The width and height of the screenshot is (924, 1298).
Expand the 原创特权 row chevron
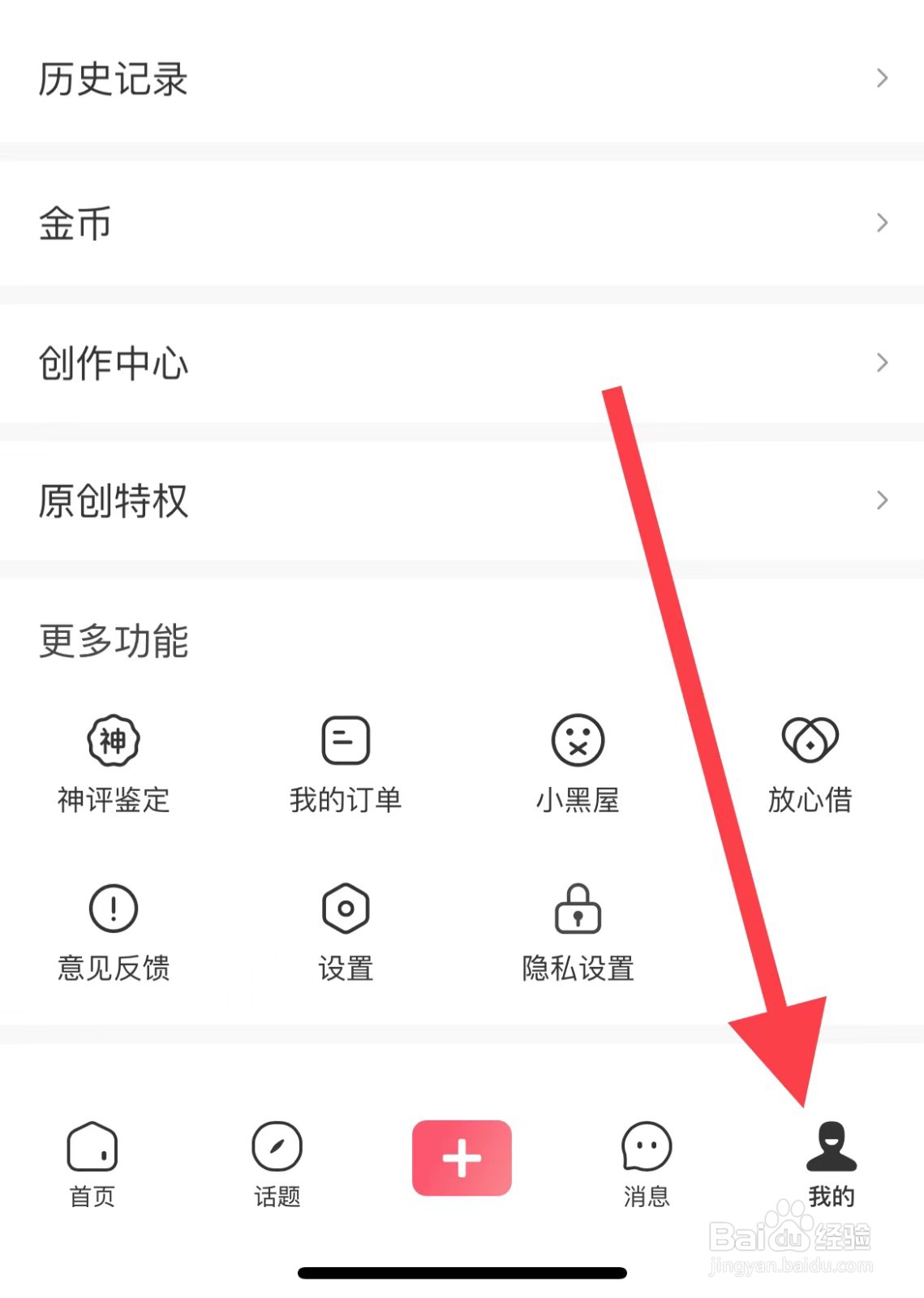click(883, 501)
